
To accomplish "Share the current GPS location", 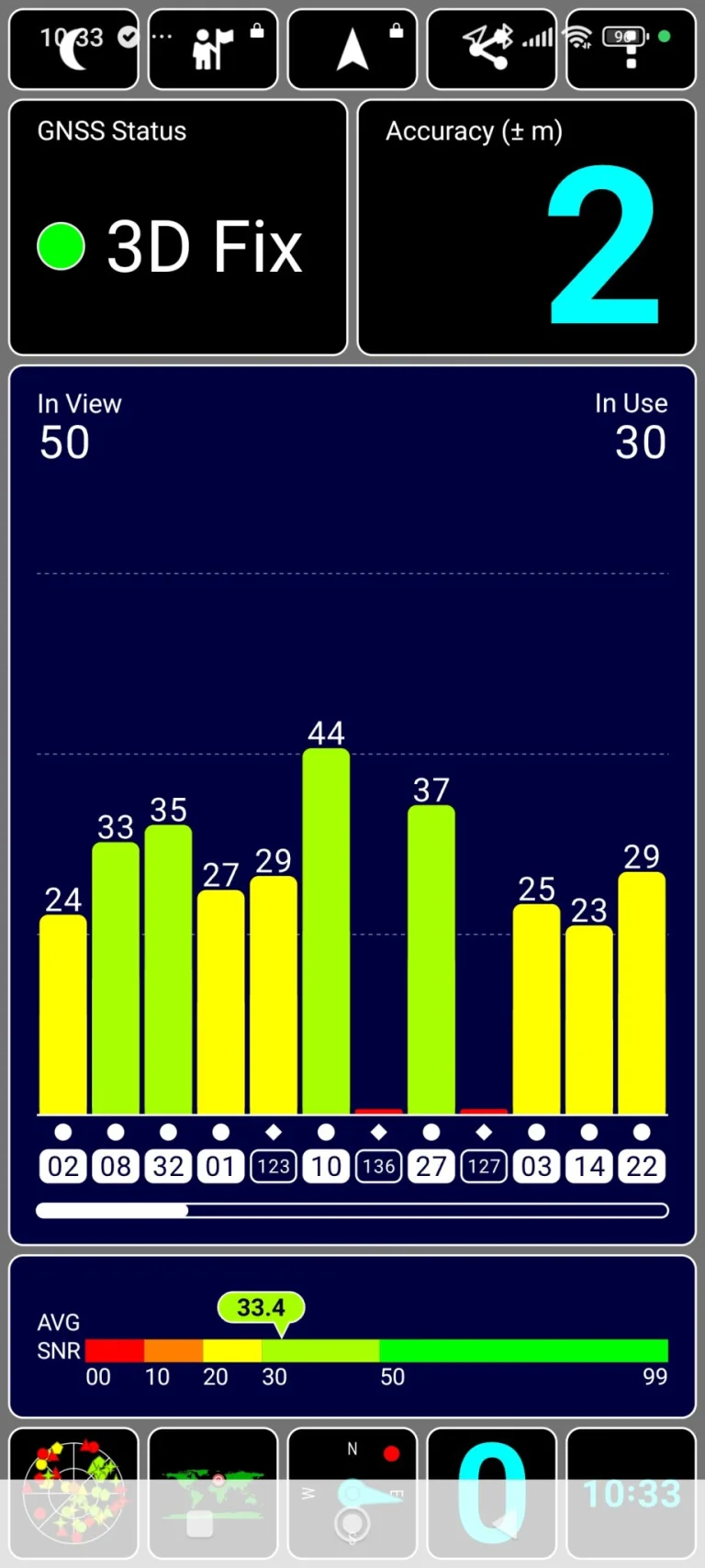I will click(x=491, y=50).
